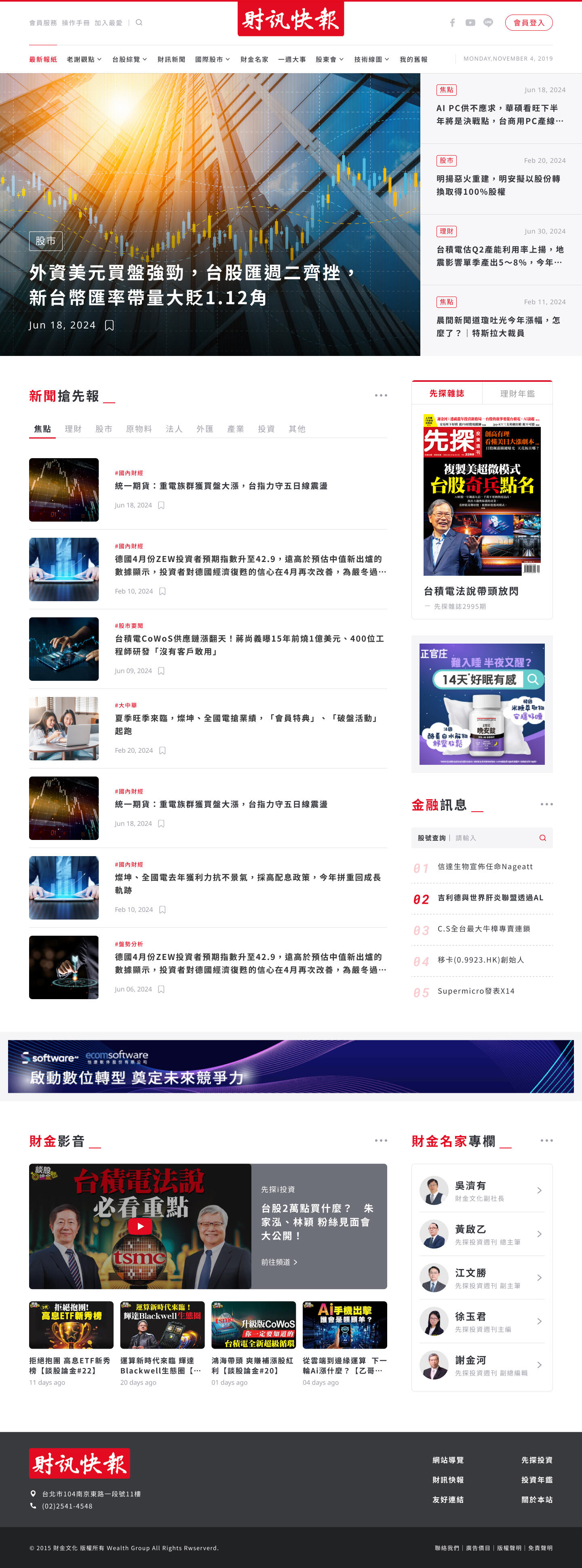Select the 外匯 news tab
This screenshot has width=582, height=1568.
point(205,429)
